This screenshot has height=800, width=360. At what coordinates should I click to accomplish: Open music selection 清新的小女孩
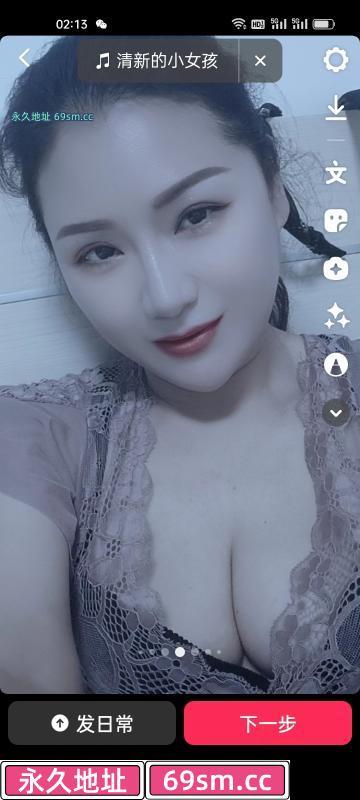(158, 61)
